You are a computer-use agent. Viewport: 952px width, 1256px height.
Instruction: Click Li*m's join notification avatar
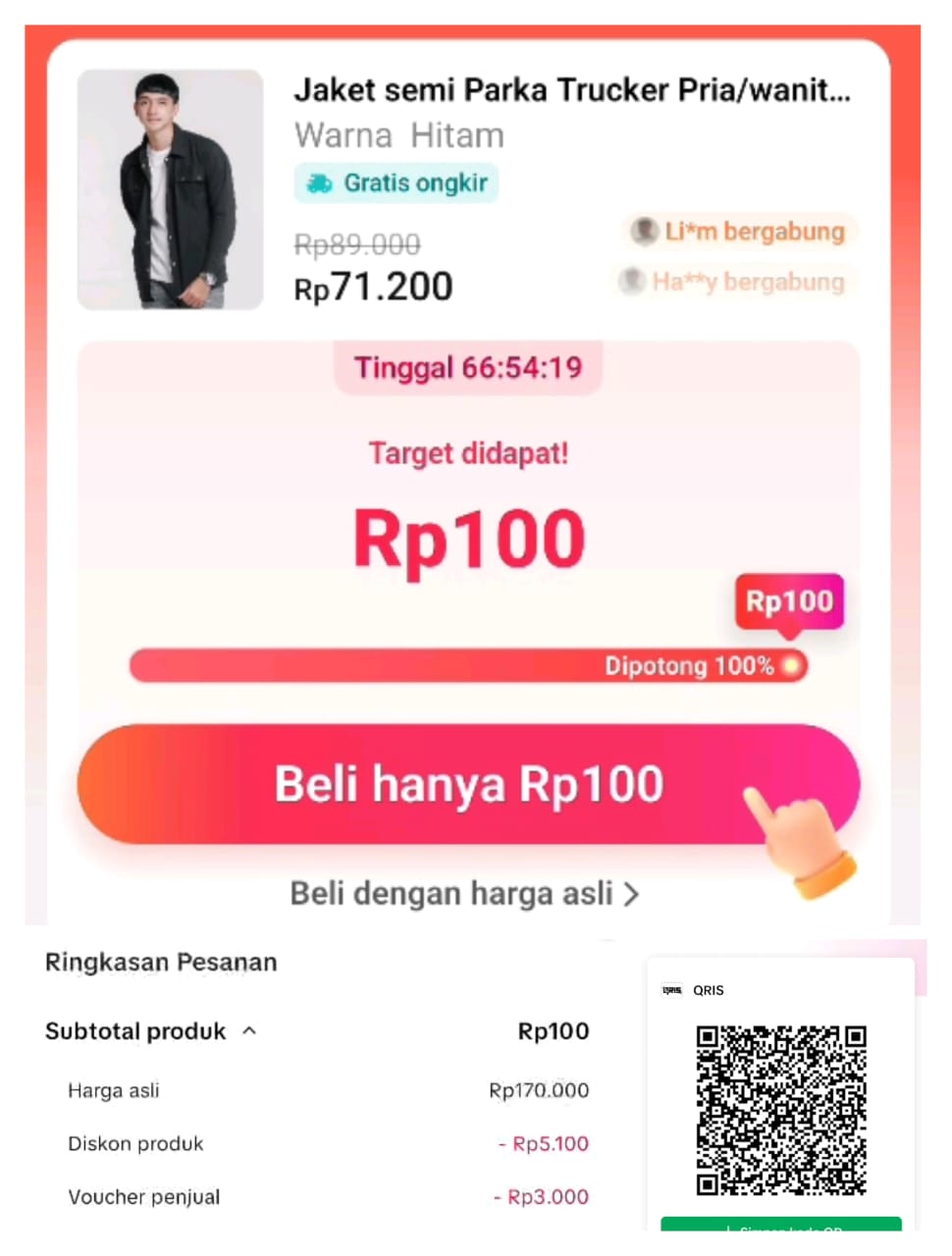pos(644,232)
